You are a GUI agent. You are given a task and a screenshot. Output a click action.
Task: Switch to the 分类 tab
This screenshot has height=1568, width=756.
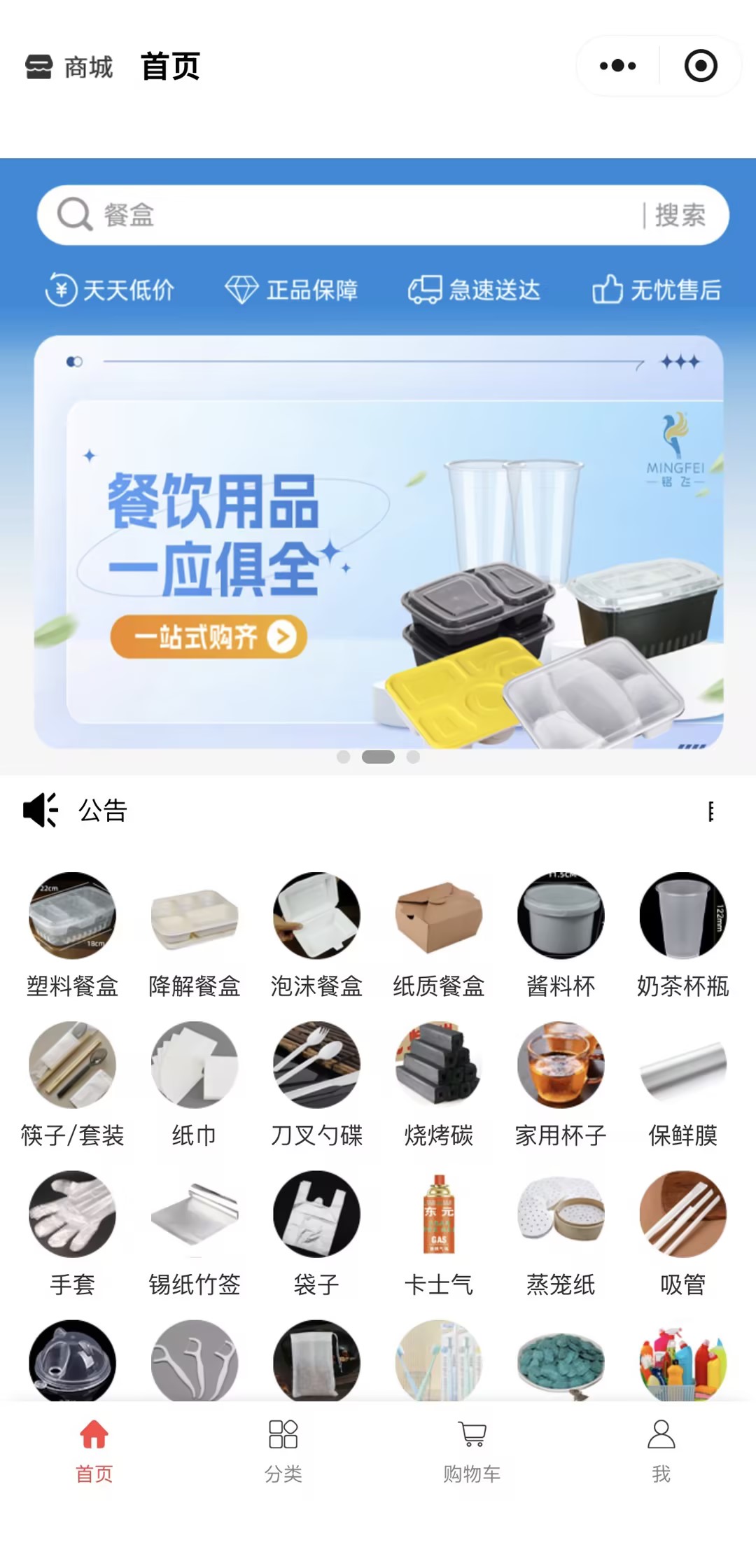(x=283, y=1450)
